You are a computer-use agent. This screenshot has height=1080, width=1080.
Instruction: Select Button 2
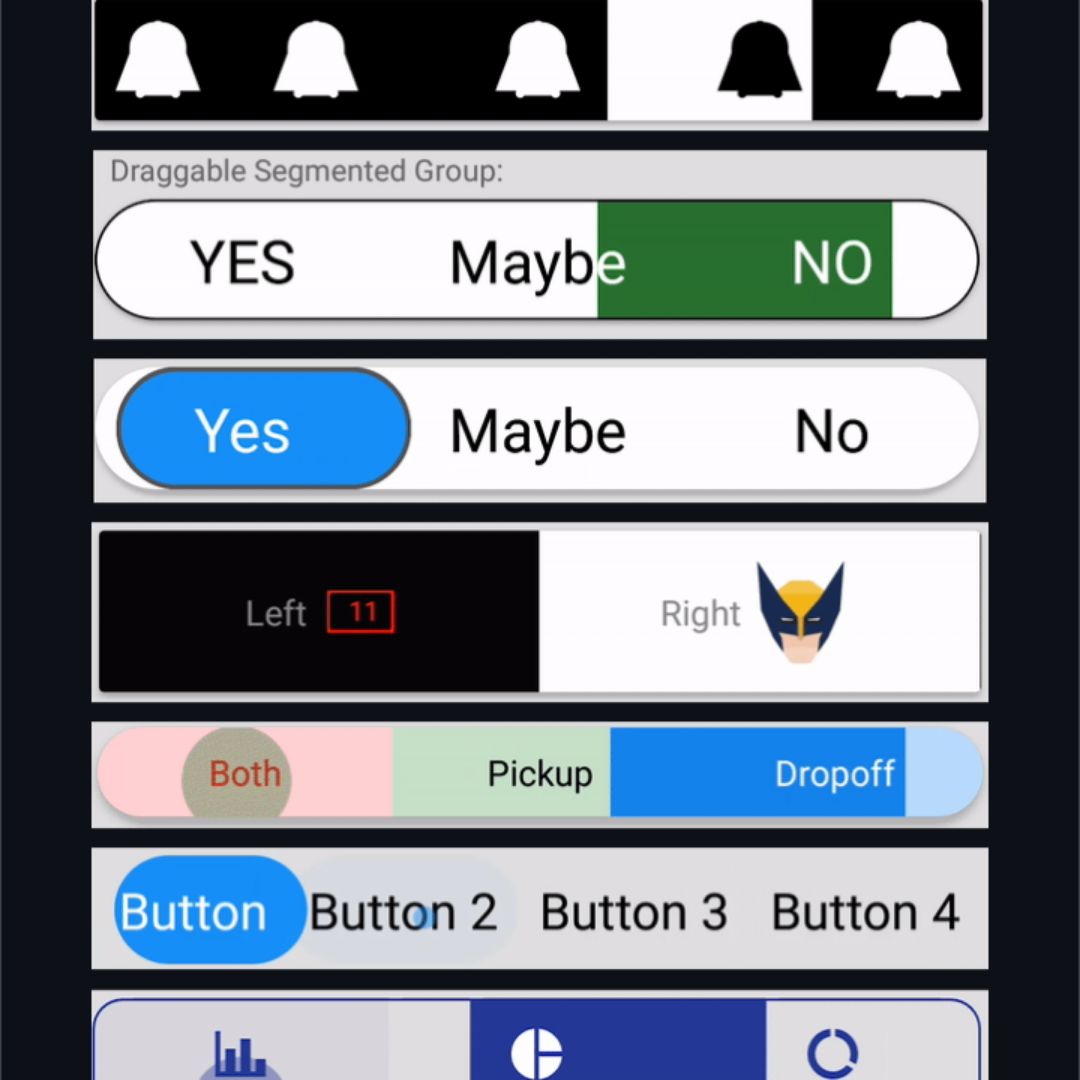click(404, 911)
